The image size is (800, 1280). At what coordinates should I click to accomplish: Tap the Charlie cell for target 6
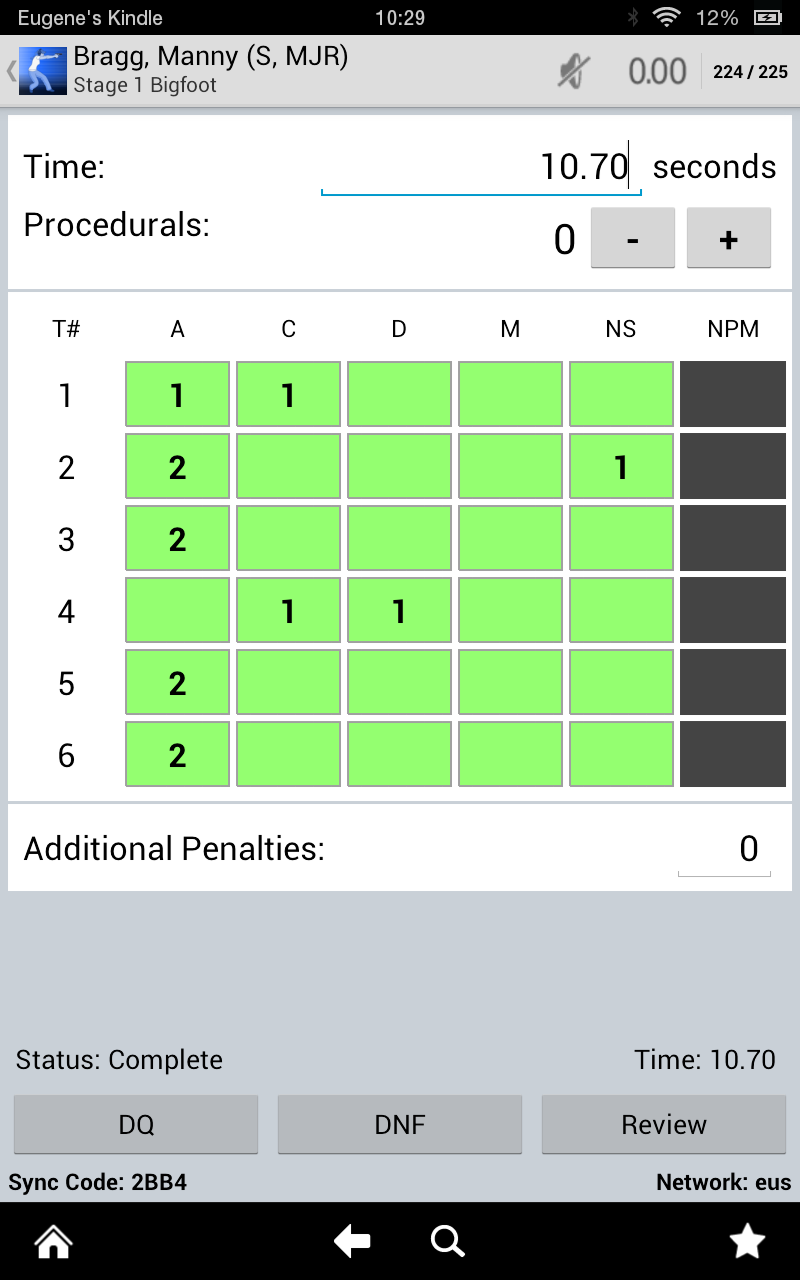(x=288, y=754)
